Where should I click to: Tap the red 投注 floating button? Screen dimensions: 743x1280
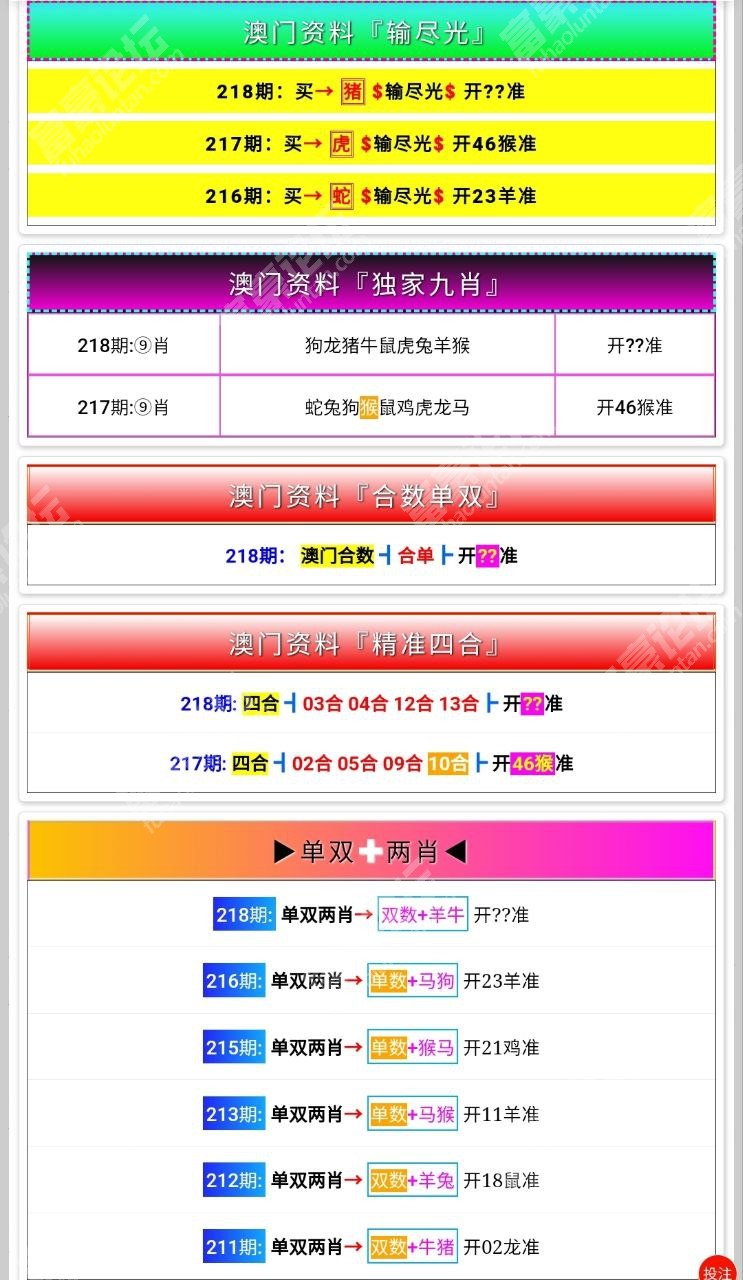717,1268
